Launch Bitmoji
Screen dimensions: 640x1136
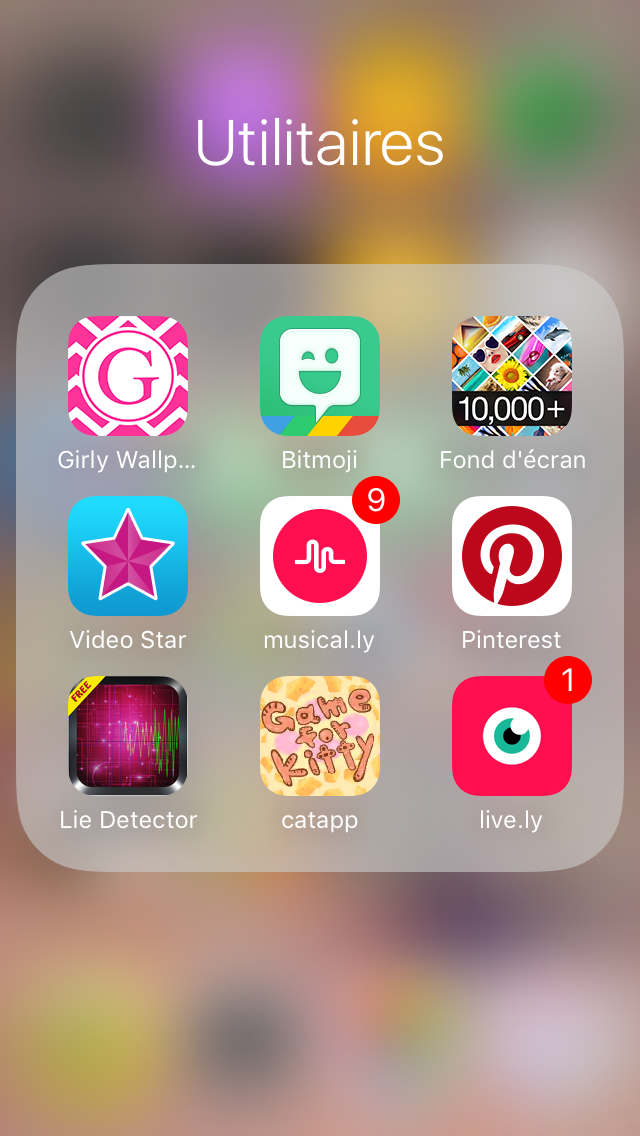click(x=320, y=376)
